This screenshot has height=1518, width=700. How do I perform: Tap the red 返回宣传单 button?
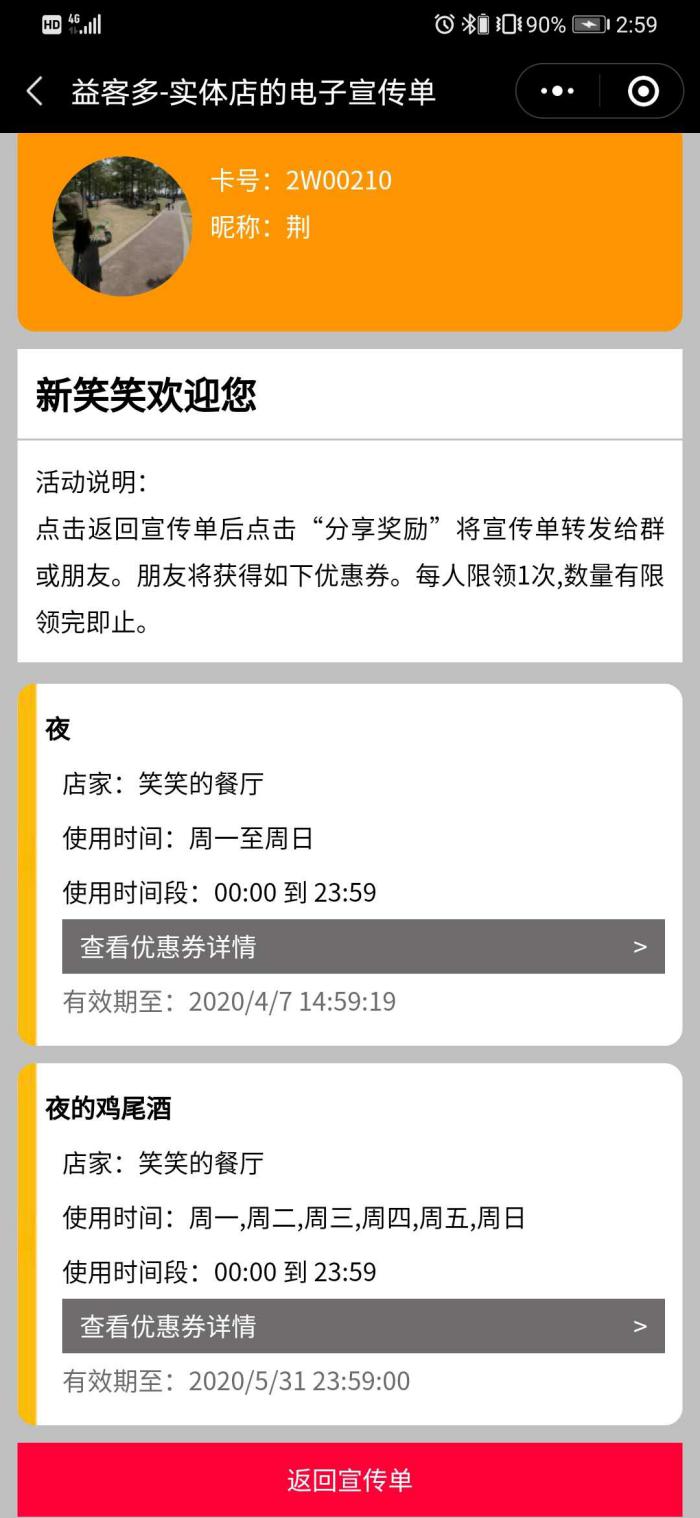point(350,1480)
